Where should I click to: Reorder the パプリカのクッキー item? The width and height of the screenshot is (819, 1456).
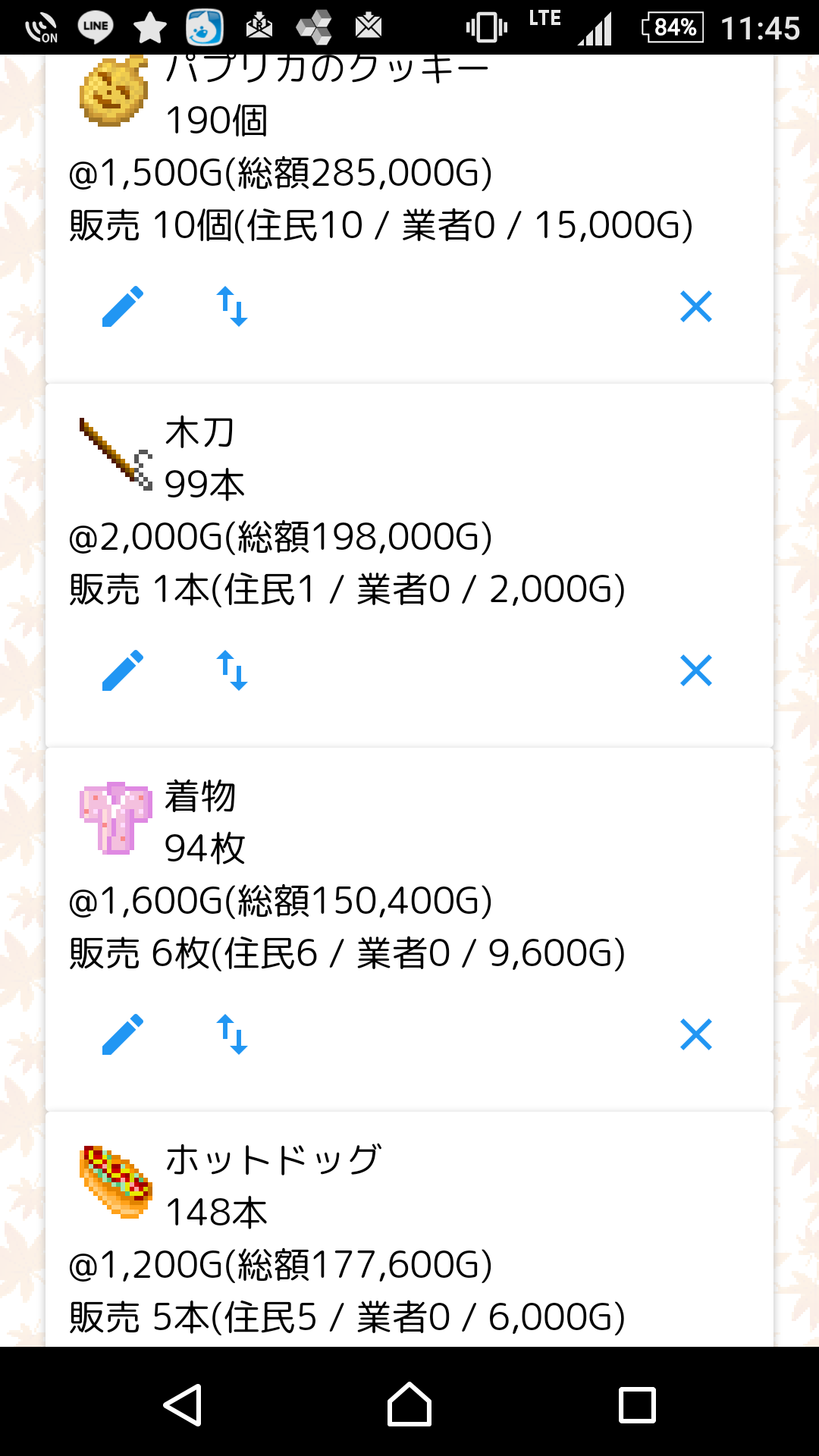(x=232, y=306)
